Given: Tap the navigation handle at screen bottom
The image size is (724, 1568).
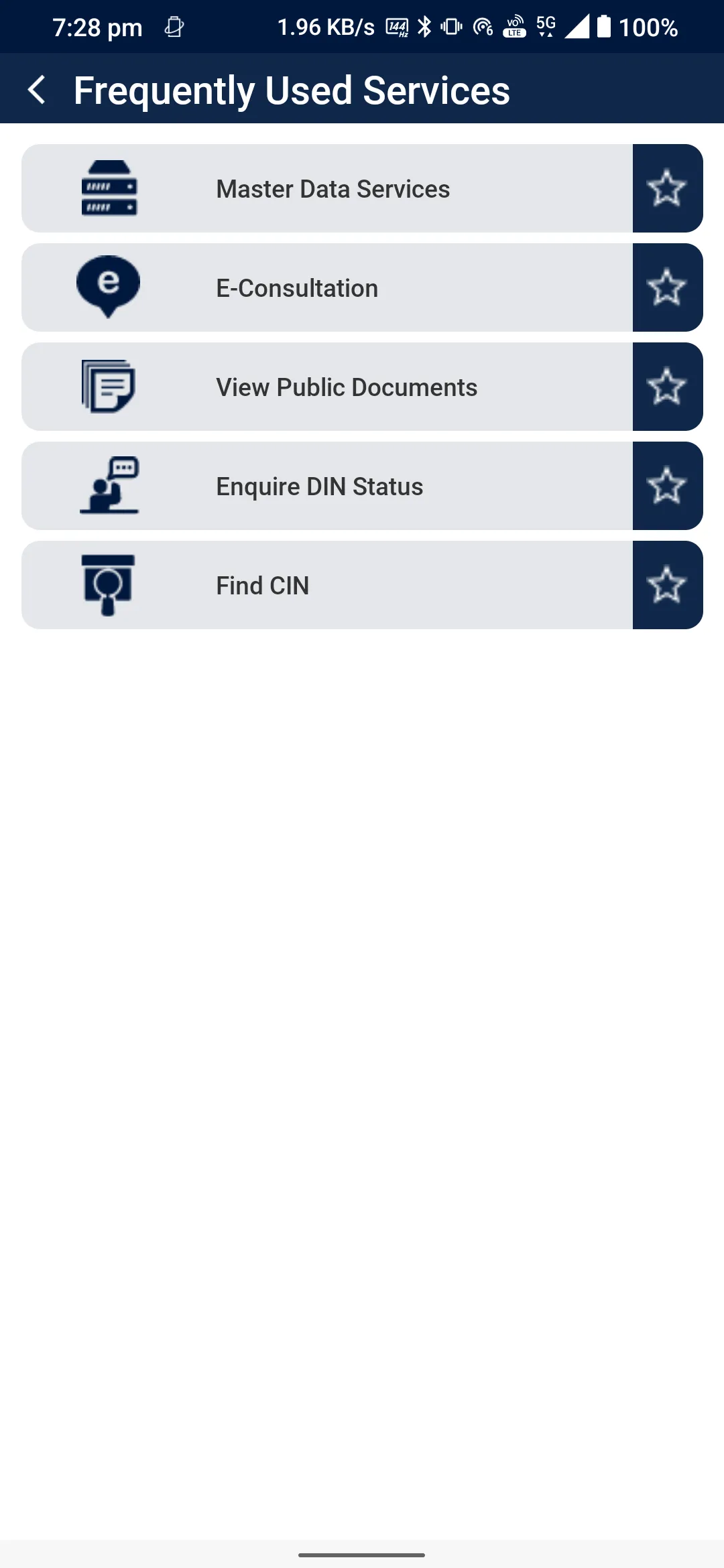Looking at the screenshot, I should (x=361, y=1554).
